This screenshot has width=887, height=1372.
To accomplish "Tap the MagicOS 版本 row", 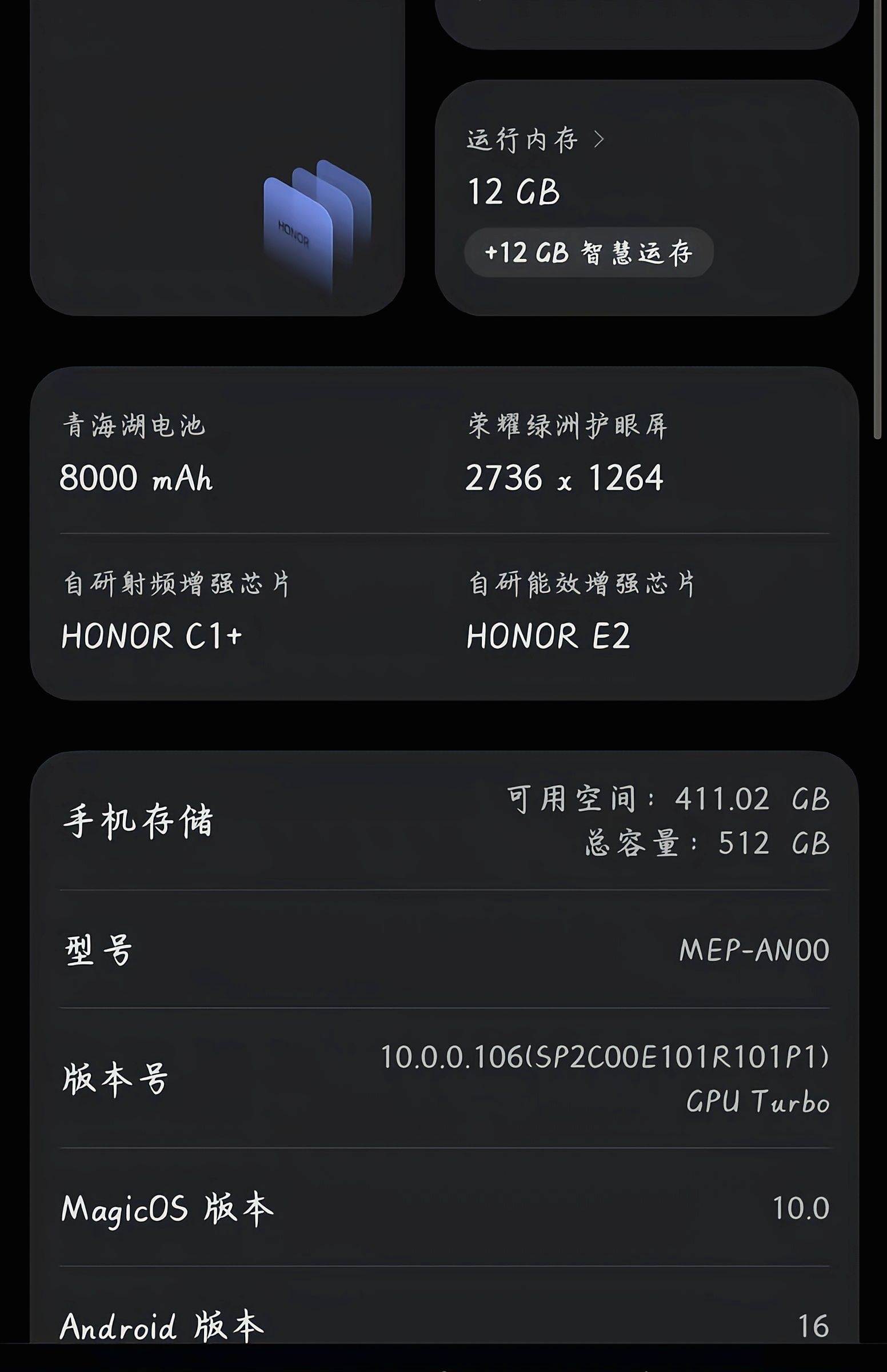I will 443,1208.
